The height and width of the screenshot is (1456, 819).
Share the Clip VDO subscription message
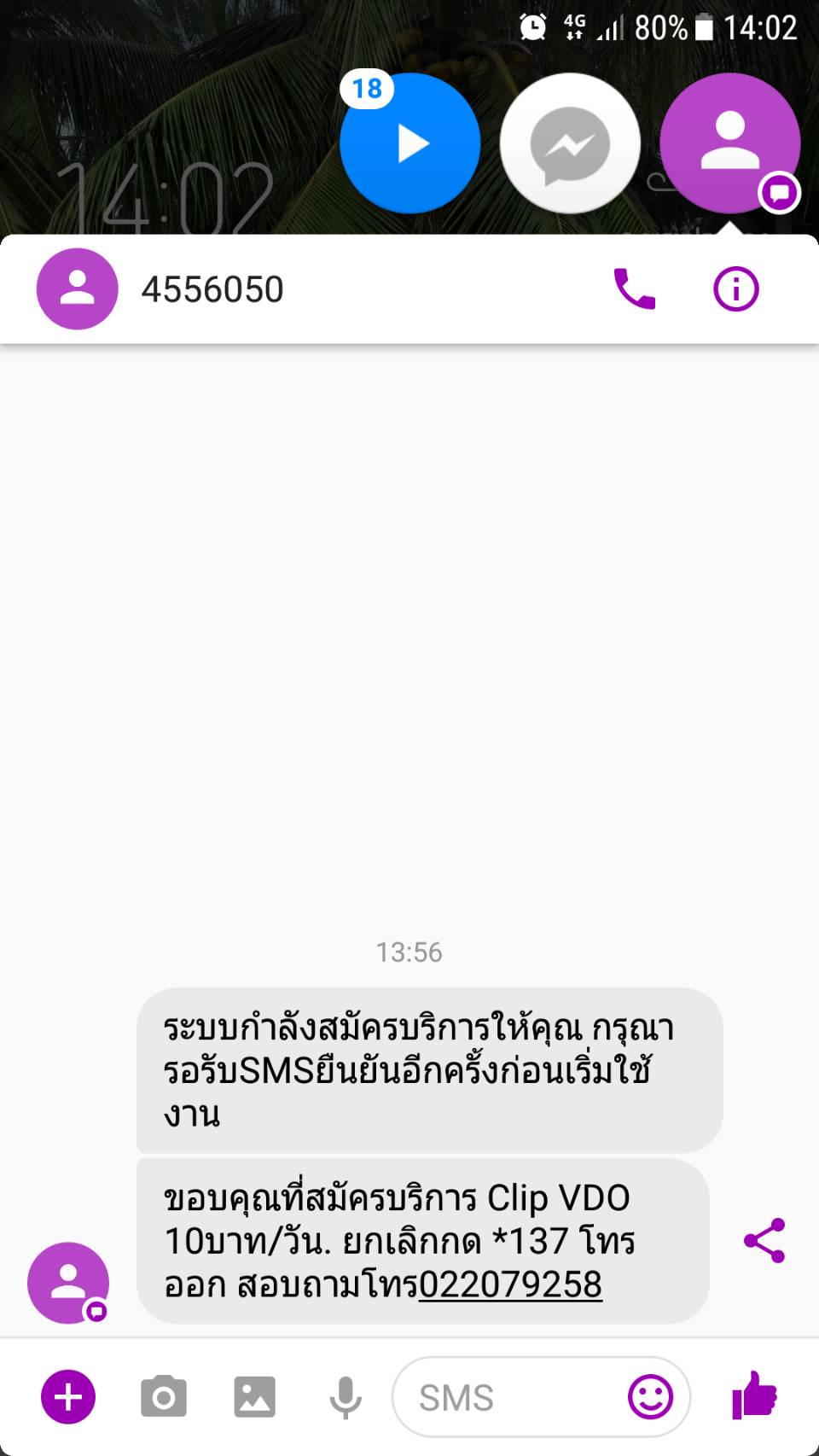pyautogui.click(x=764, y=1240)
